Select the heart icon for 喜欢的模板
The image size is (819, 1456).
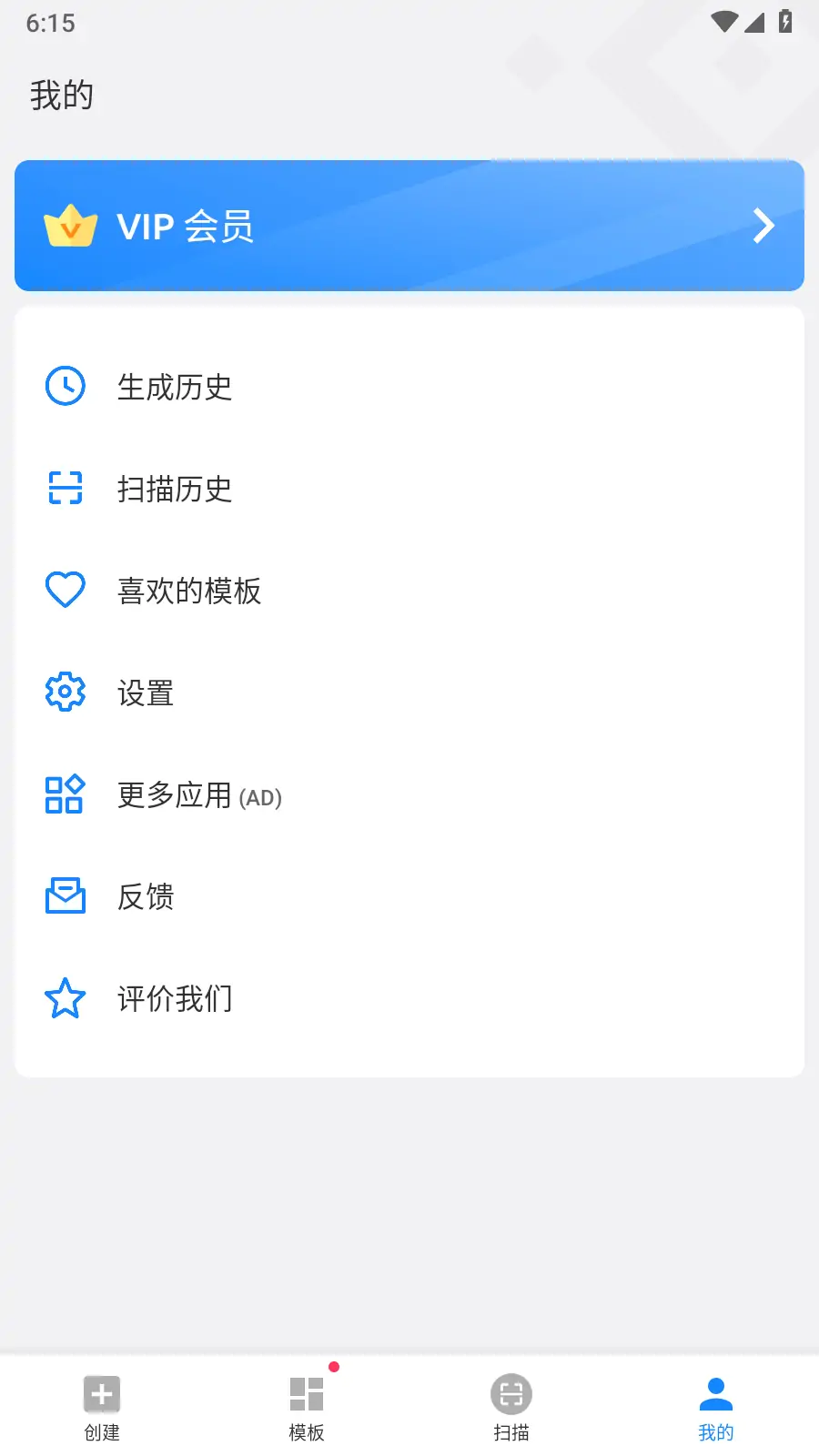pos(65,590)
